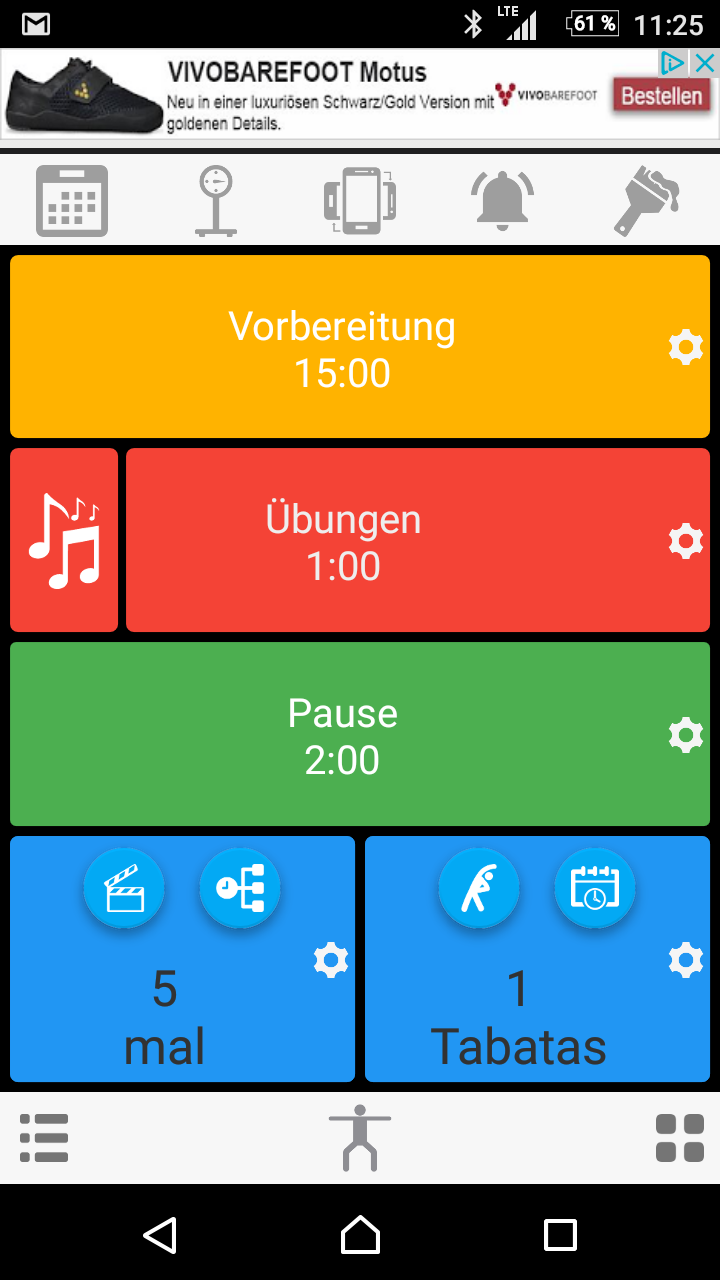720x1280 pixels.
Task: Open sound alerts via bell icon
Action: click(x=503, y=199)
